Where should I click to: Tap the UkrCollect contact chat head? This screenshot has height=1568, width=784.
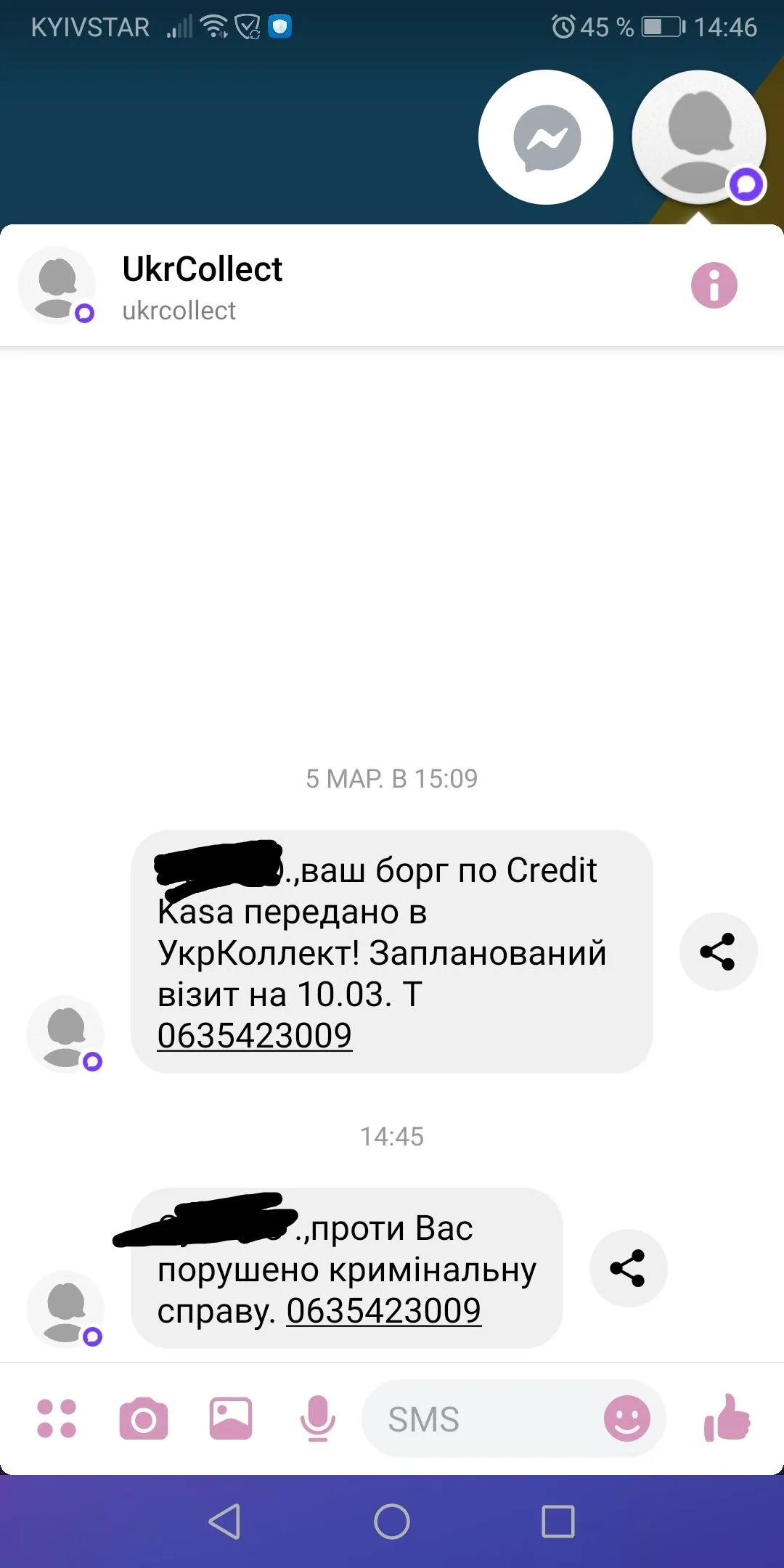698,137
